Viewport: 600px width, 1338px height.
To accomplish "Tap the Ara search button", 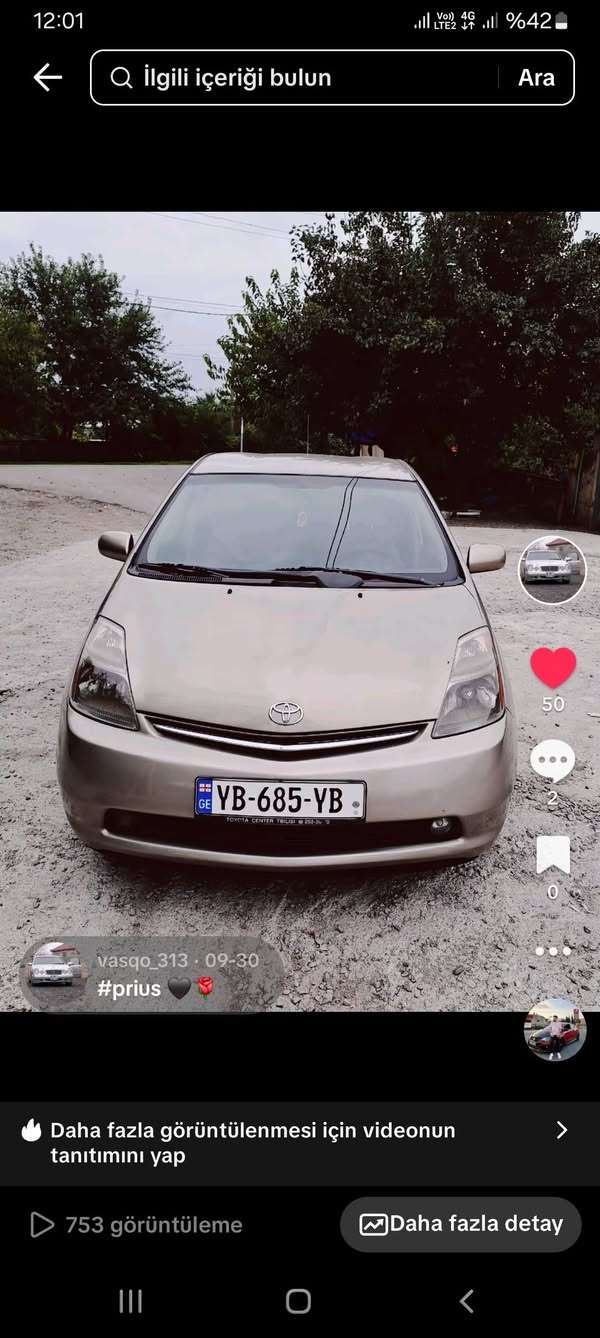I will pyautogui.click(x=536, y=77).
